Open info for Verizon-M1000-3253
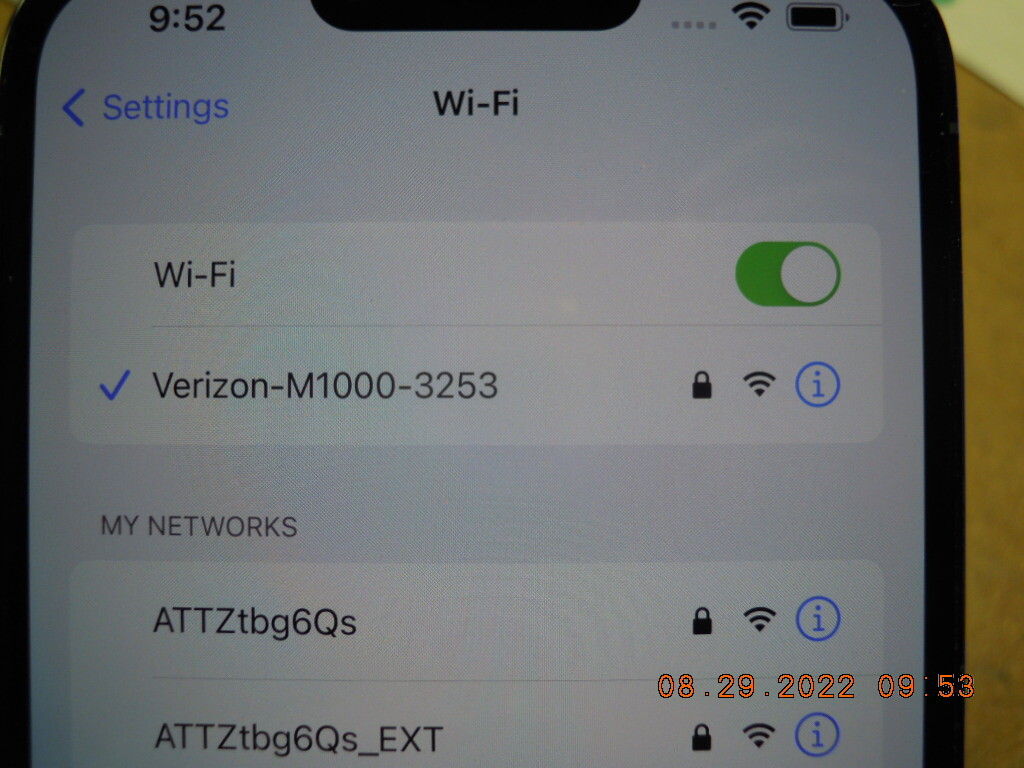1024x768 pixels. [x=818, y=384]
